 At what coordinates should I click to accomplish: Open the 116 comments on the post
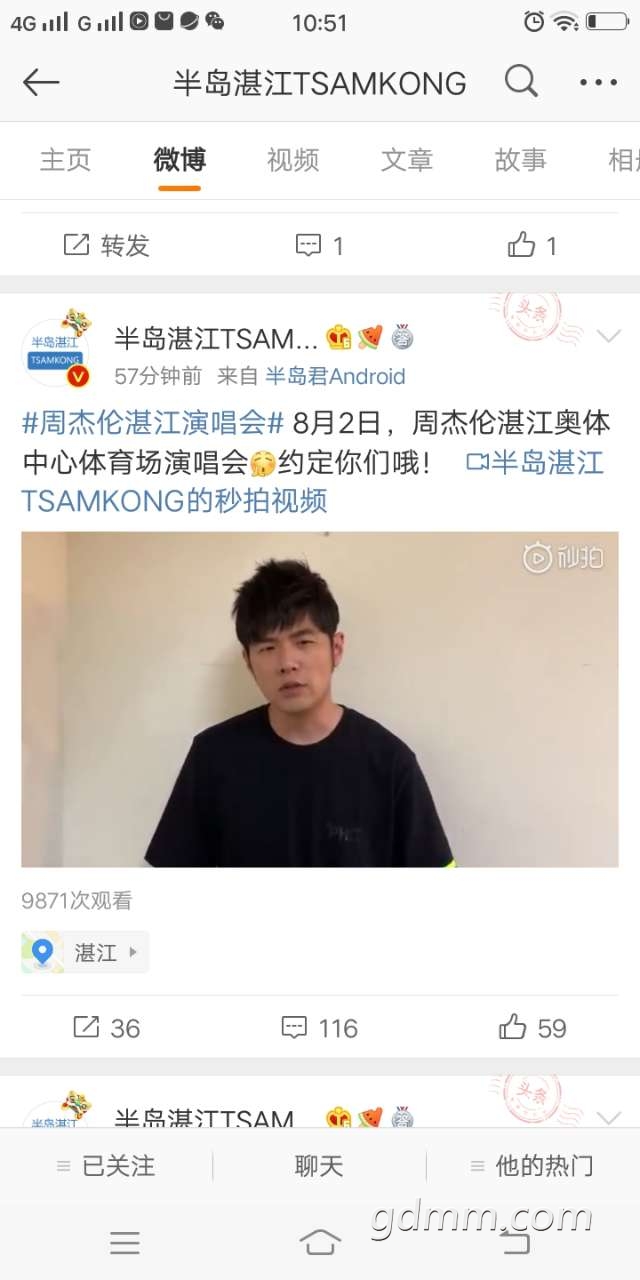[x=319, y=1027]
